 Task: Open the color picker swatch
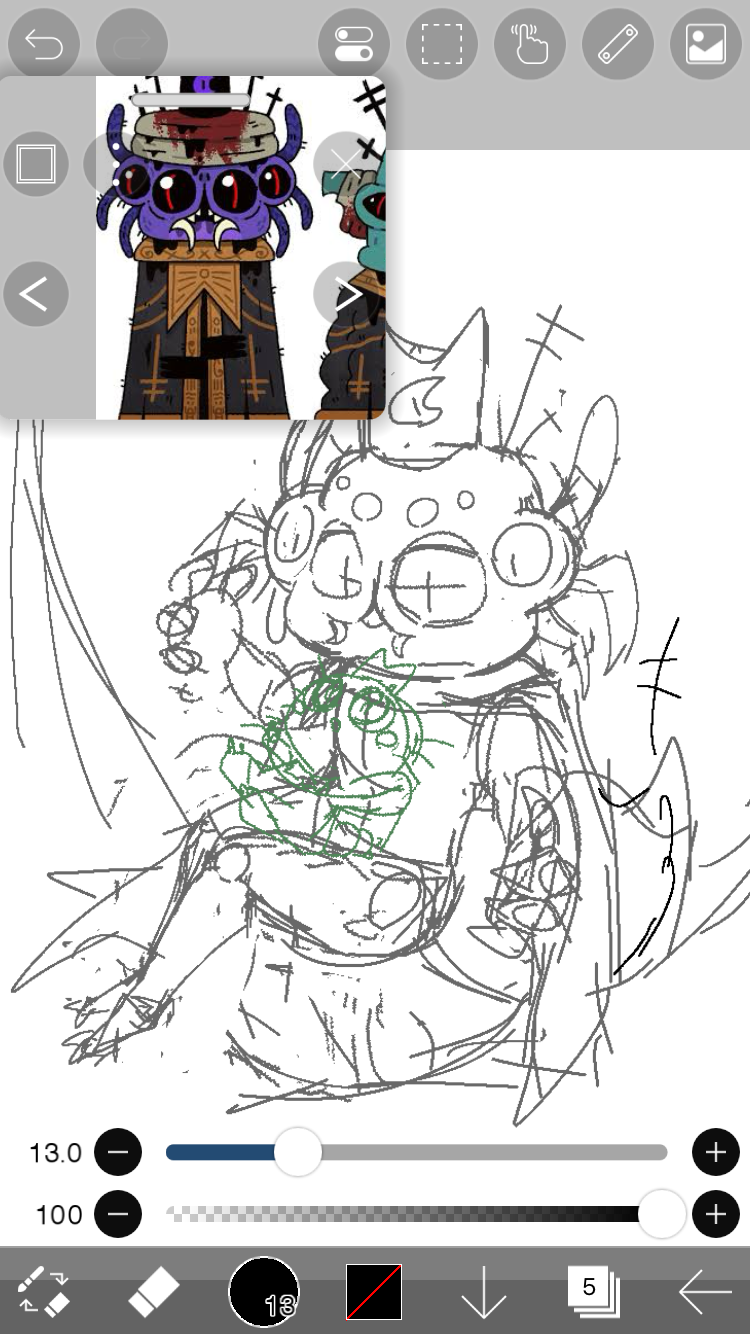click(x=374, y=1292)
